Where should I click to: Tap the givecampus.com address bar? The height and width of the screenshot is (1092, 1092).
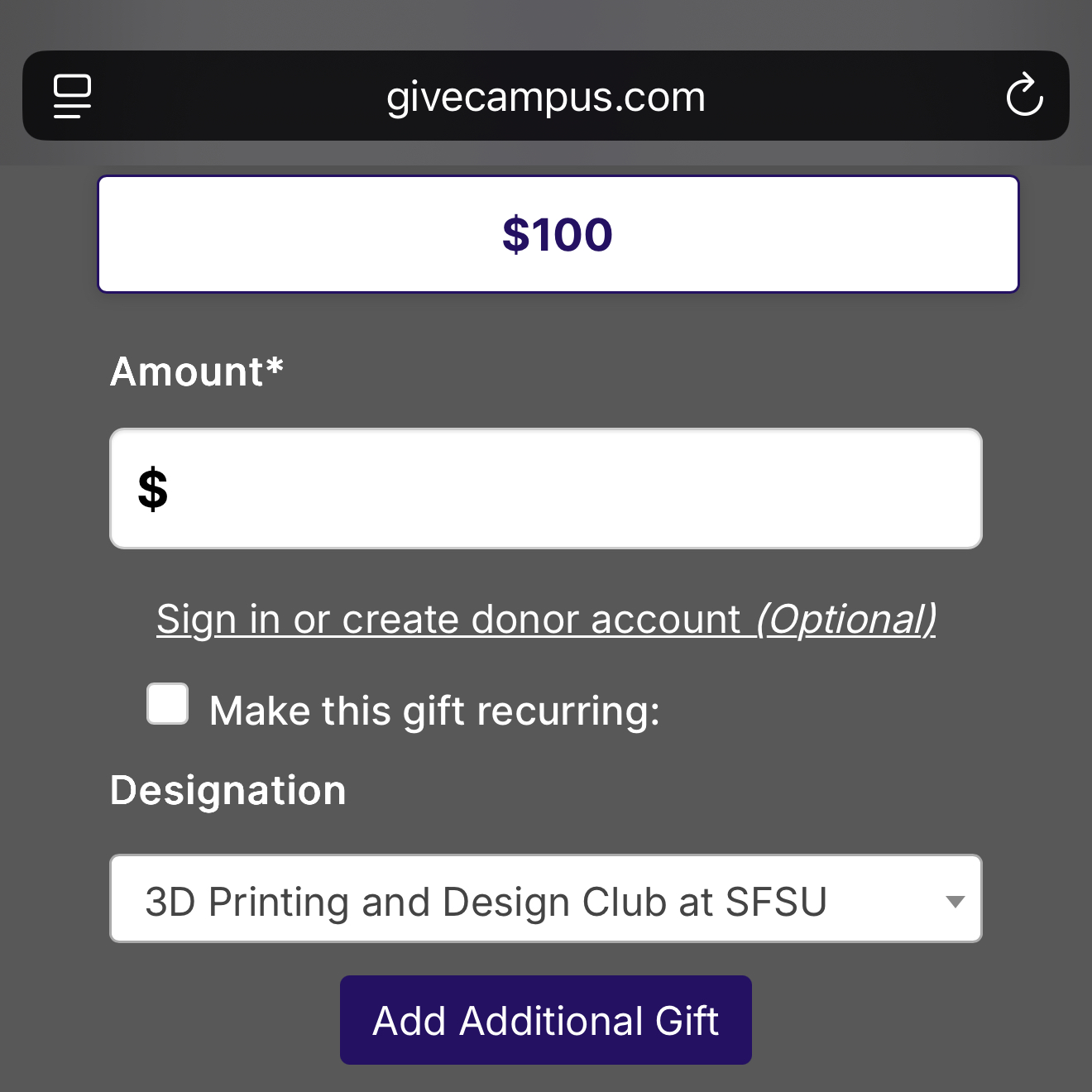(546, 97)
